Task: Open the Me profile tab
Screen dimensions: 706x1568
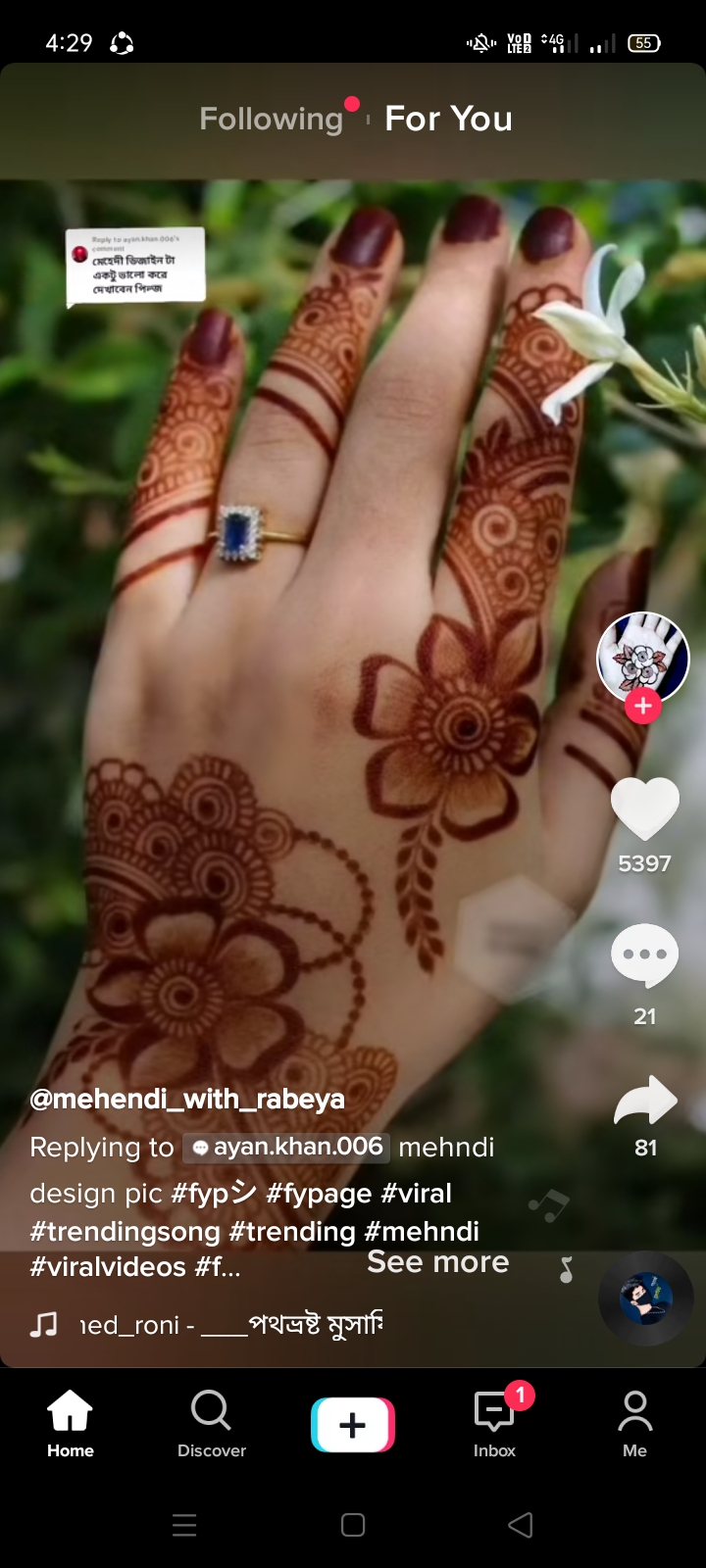Action: tap(634, 1423)
